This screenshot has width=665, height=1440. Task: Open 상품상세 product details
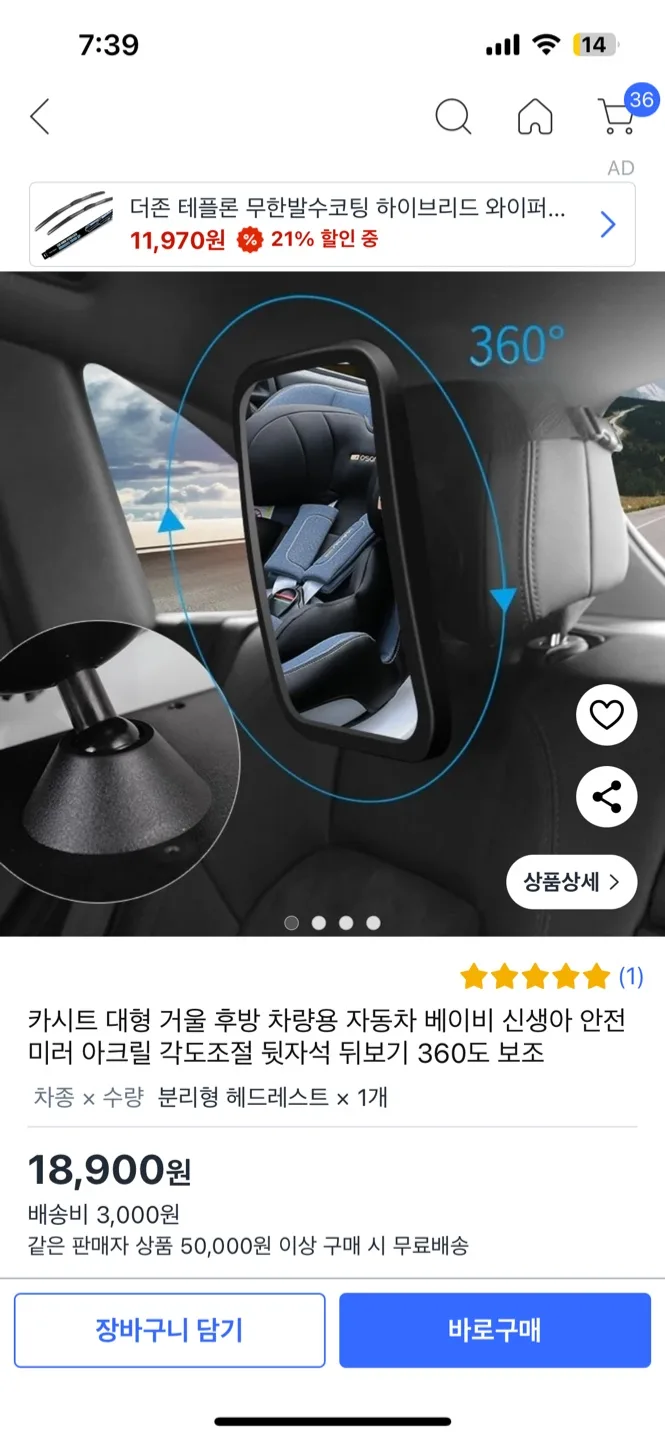(571, 882)
